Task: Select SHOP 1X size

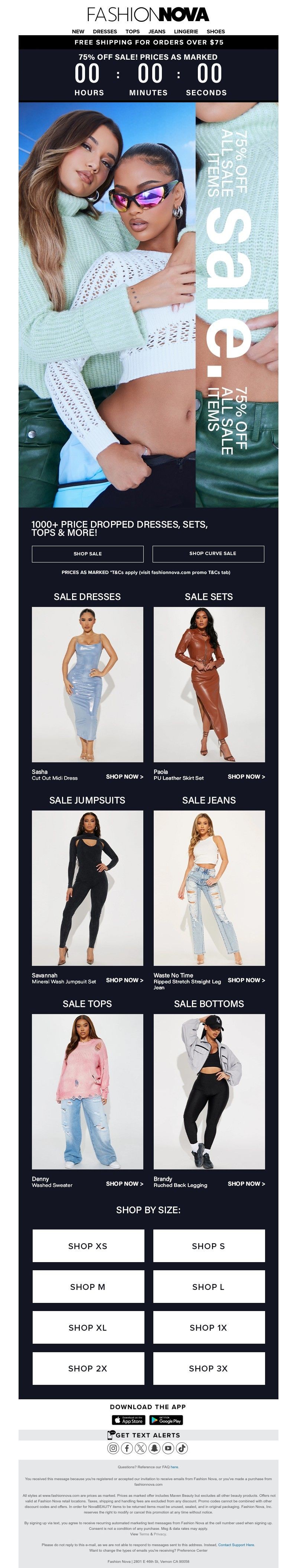Action: coord(209,1328)
